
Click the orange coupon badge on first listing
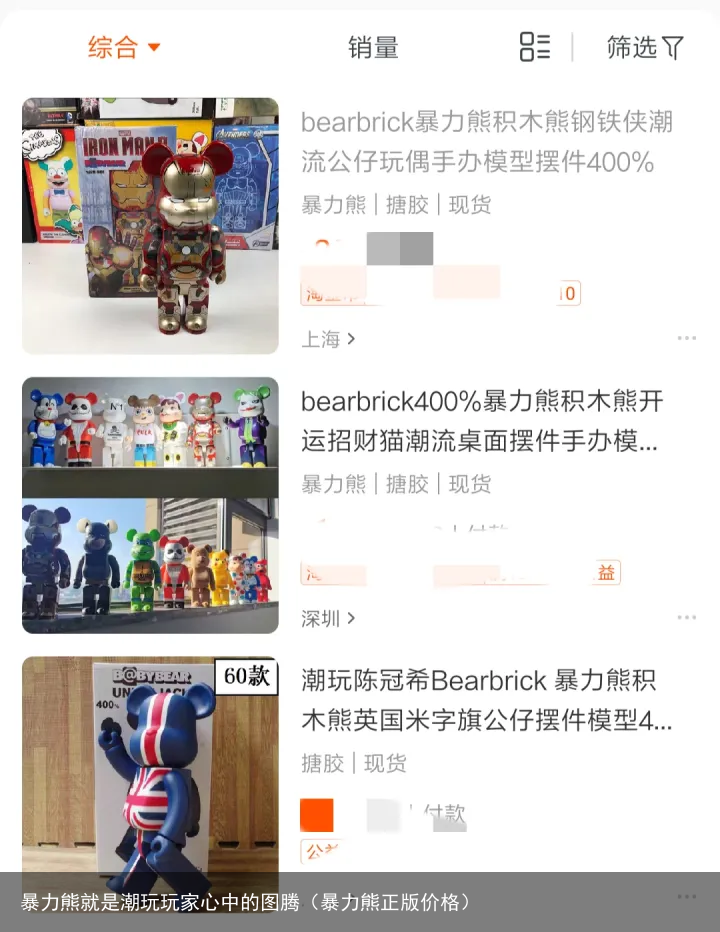[567, 292]
